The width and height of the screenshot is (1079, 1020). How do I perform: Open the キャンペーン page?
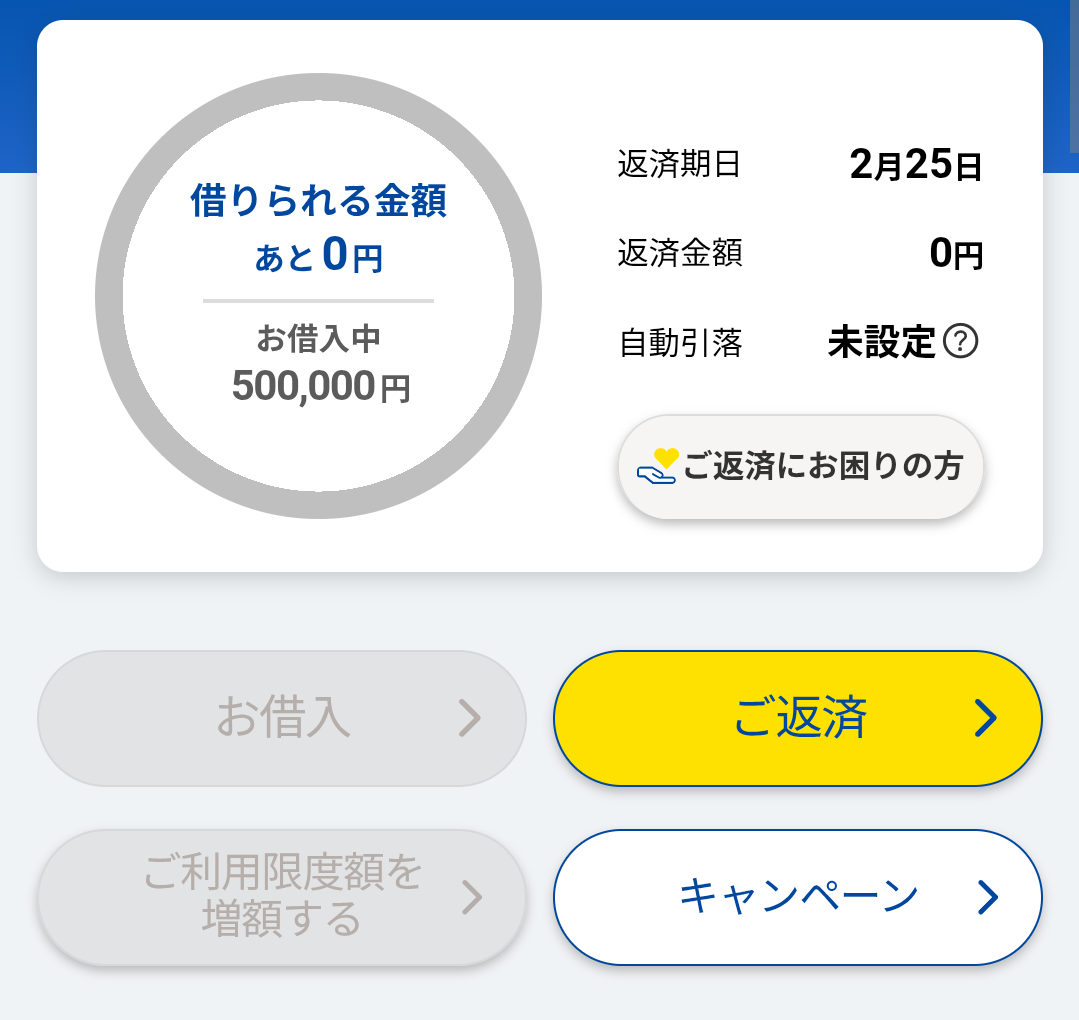(x=797, y=896)
